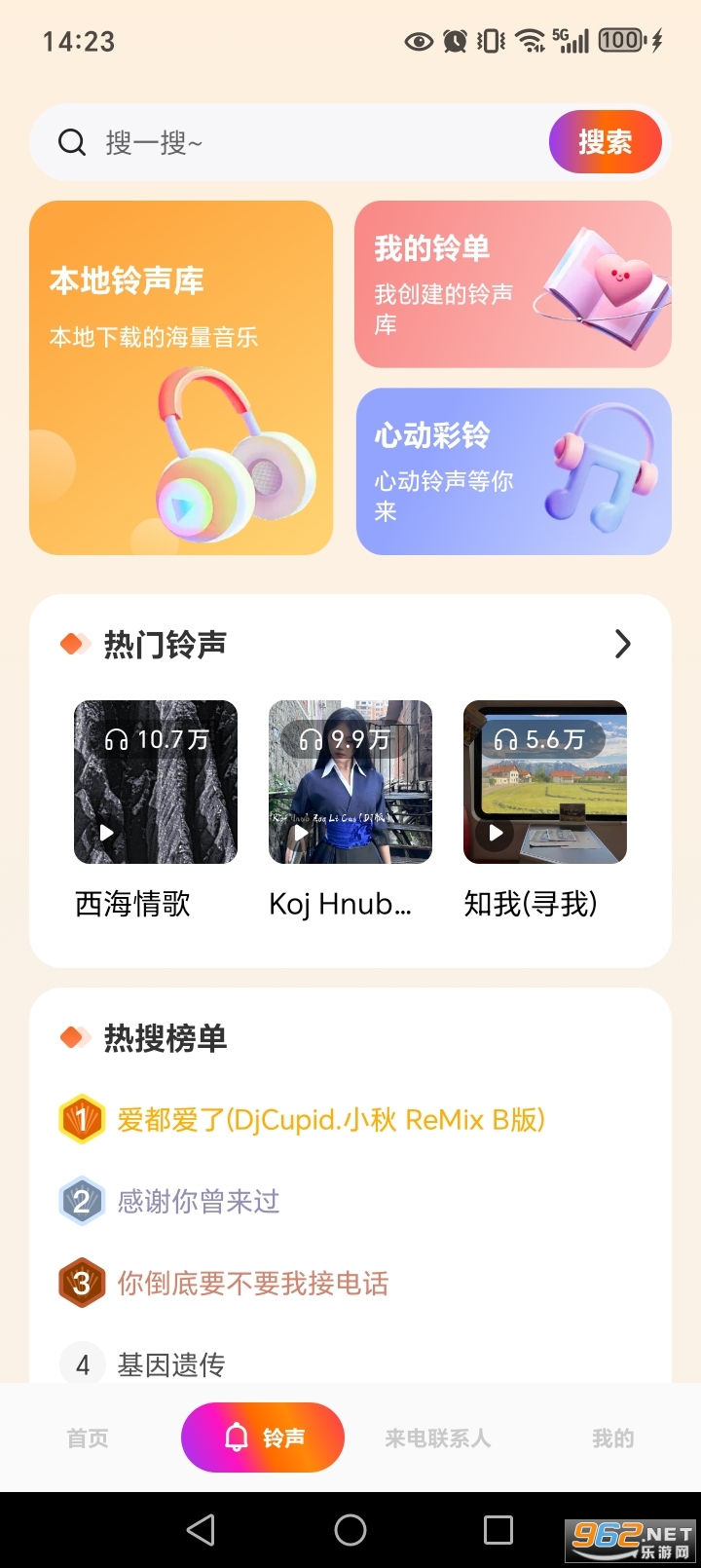The height and width of the screenshot is (1568, 701).
Task: Play the 知我(寻我) ringtone preview
Action: 497,833
